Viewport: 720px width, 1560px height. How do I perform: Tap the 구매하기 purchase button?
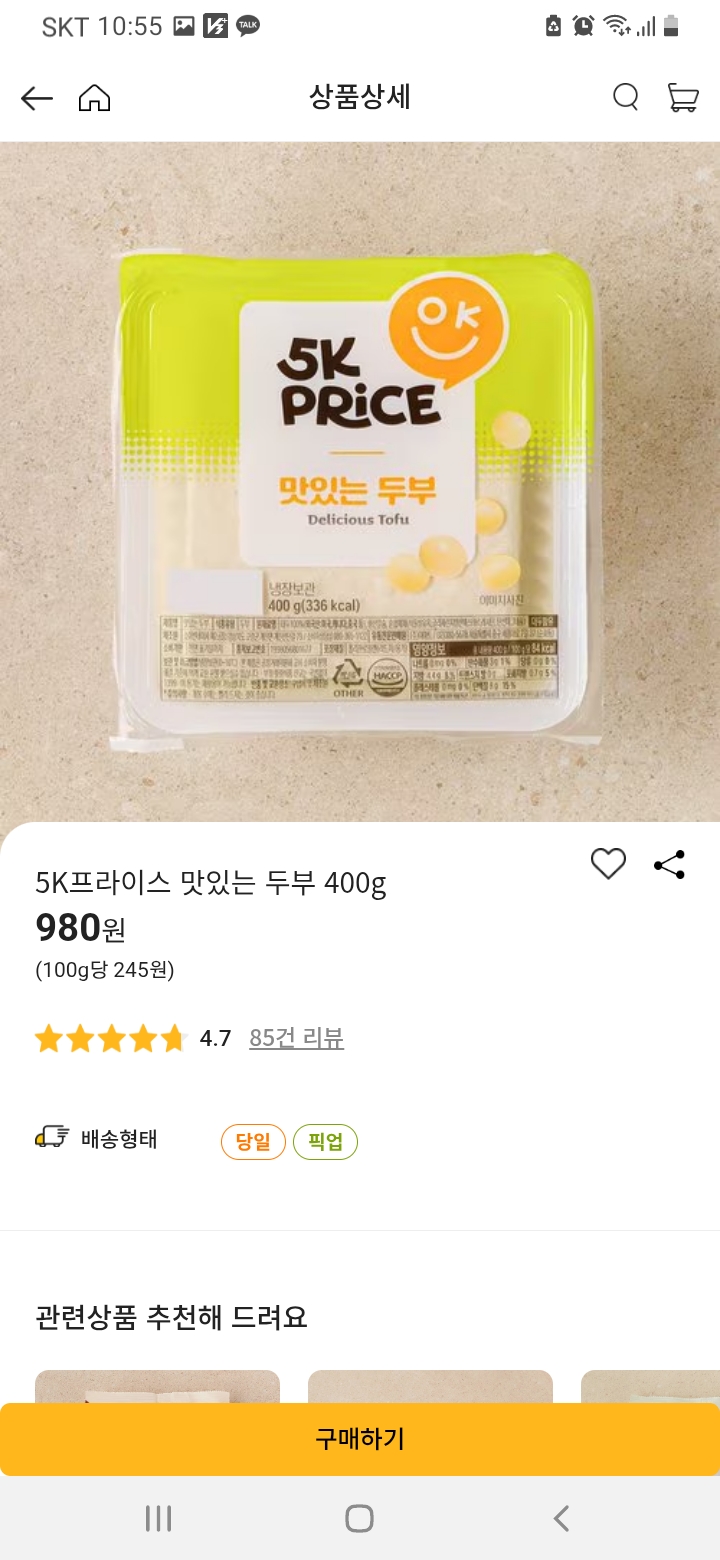point(360,1439)
